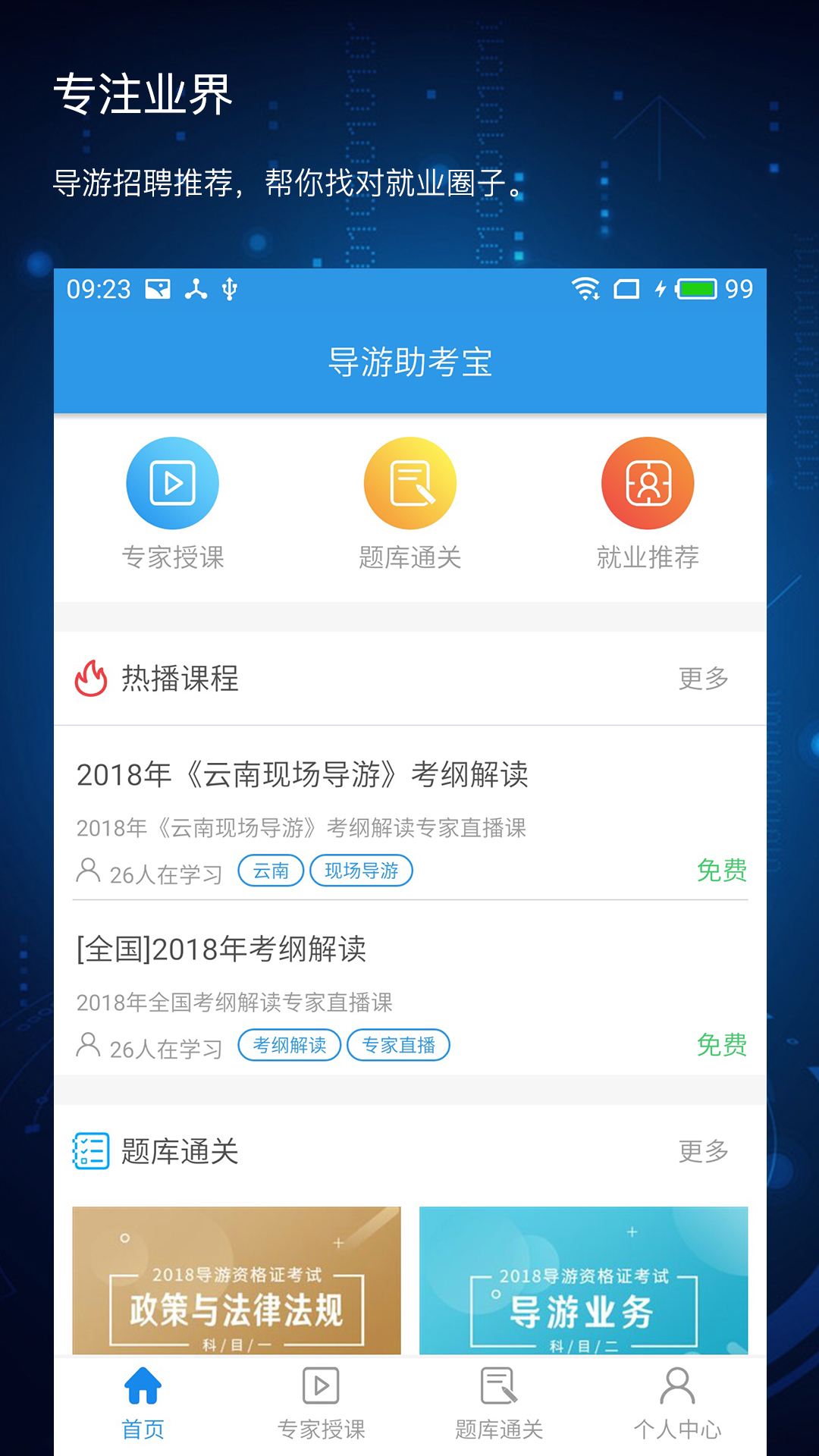This screenshot has width=819, height=1456.
Task: Click the flame icon beside 热播课程
Action: (91, 678)
